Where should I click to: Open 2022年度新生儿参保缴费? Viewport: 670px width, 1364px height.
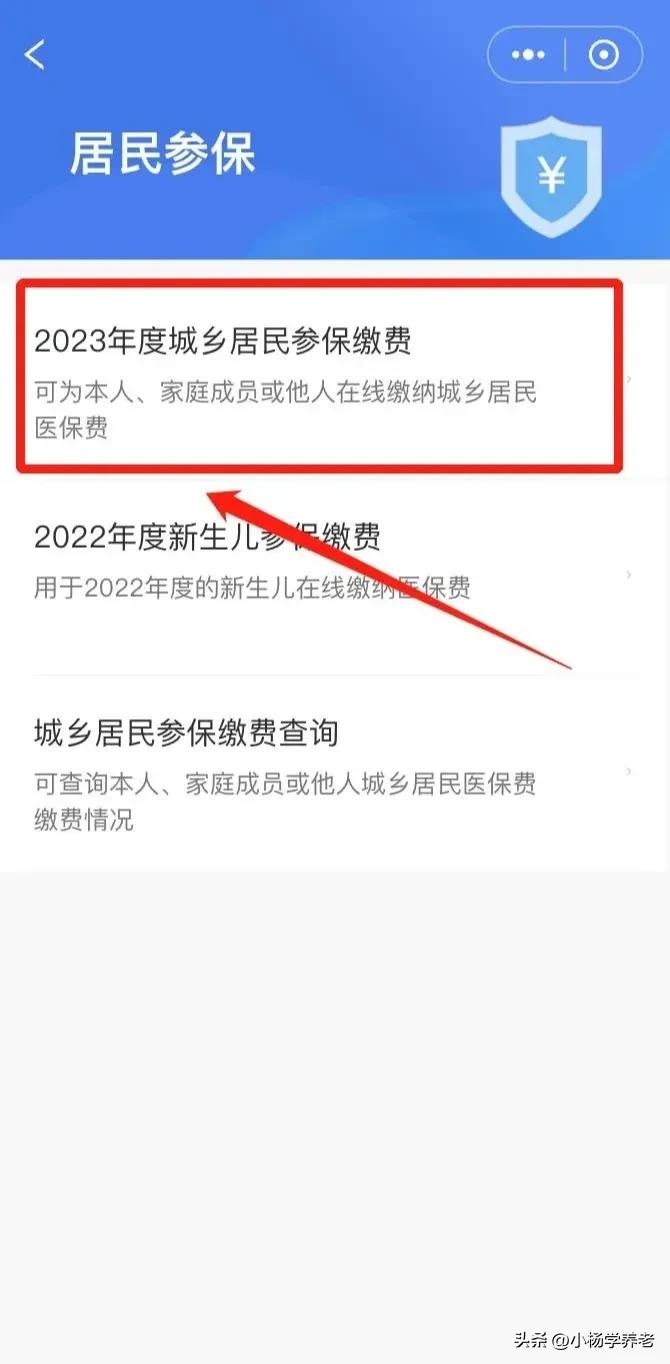click(x=335, y=575)
